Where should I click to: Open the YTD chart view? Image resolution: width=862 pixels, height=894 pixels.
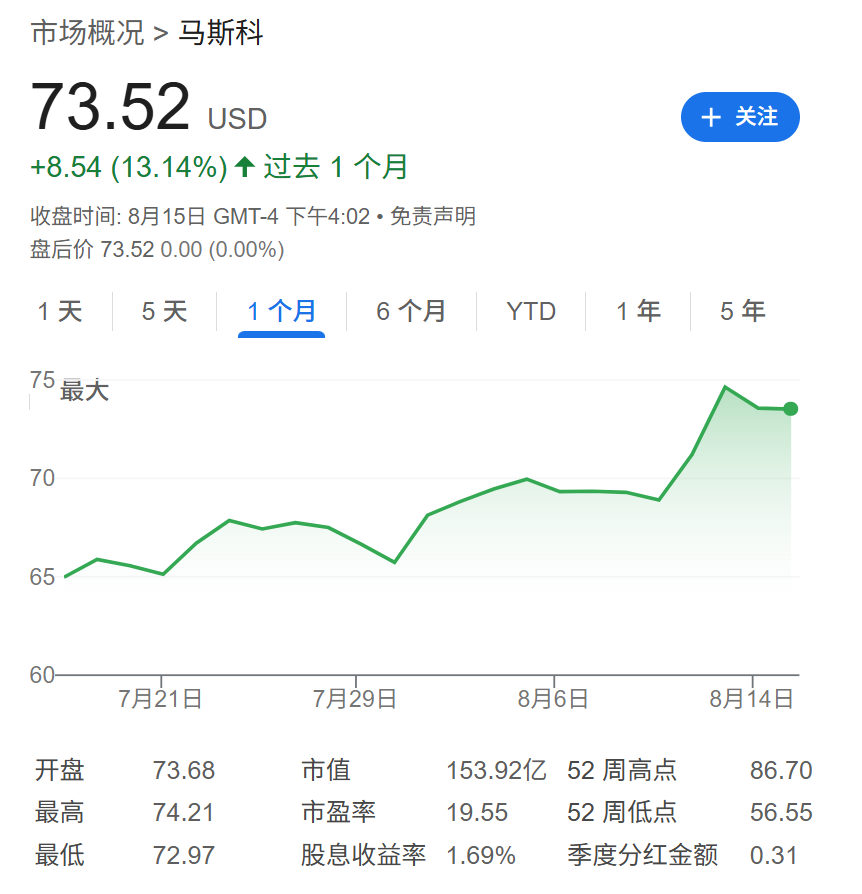tap(529, 311)
